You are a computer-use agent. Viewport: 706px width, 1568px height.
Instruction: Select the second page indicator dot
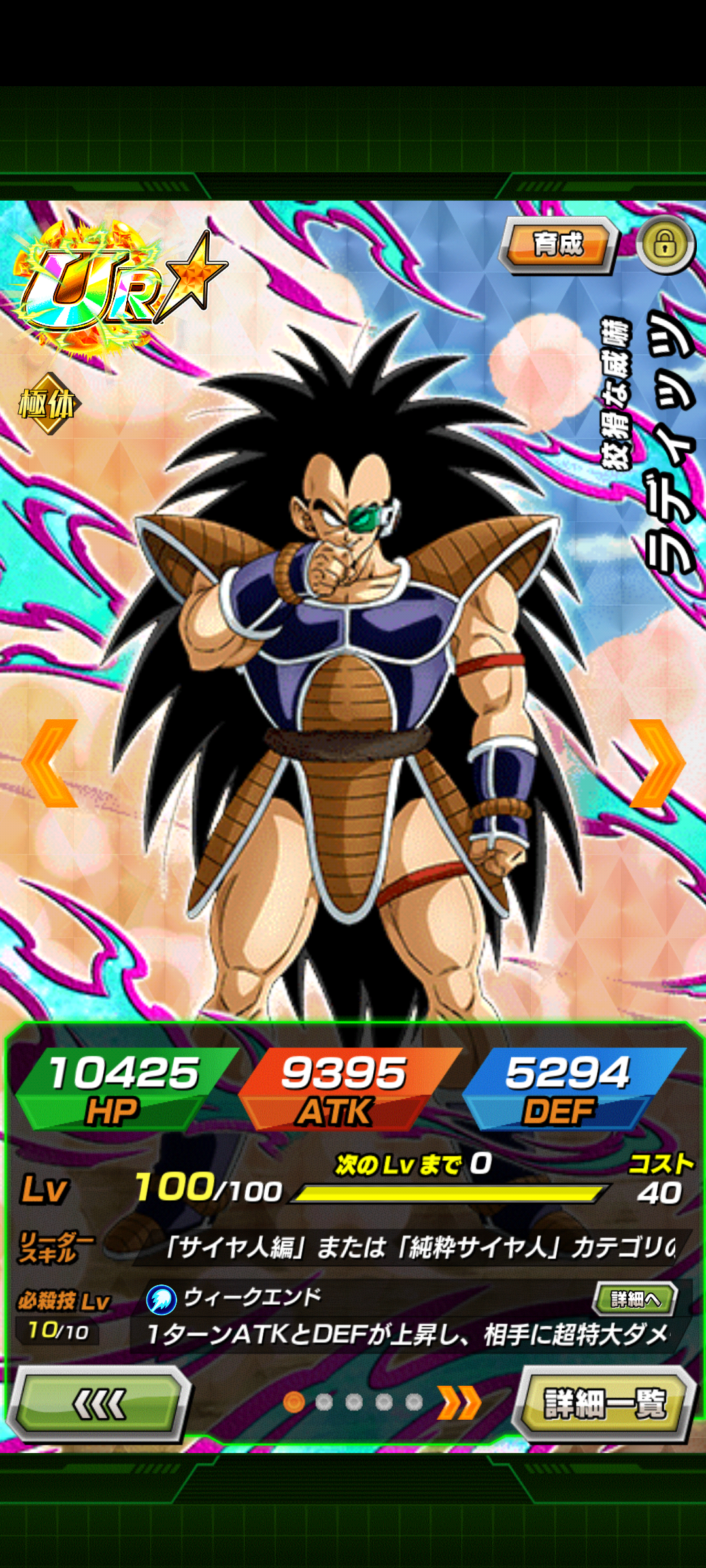[x=324, y=1402]
